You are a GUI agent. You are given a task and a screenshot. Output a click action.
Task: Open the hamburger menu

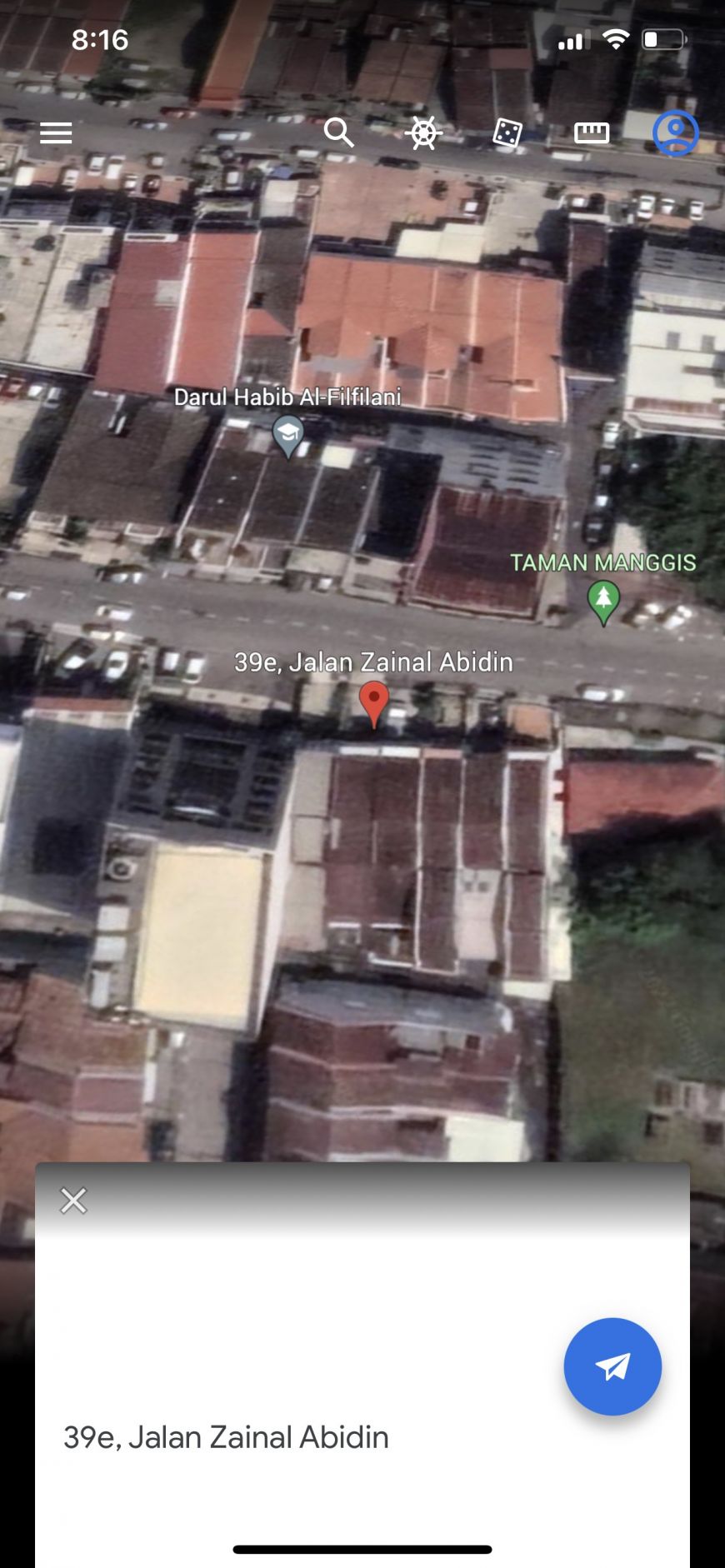tap(56, 133)
